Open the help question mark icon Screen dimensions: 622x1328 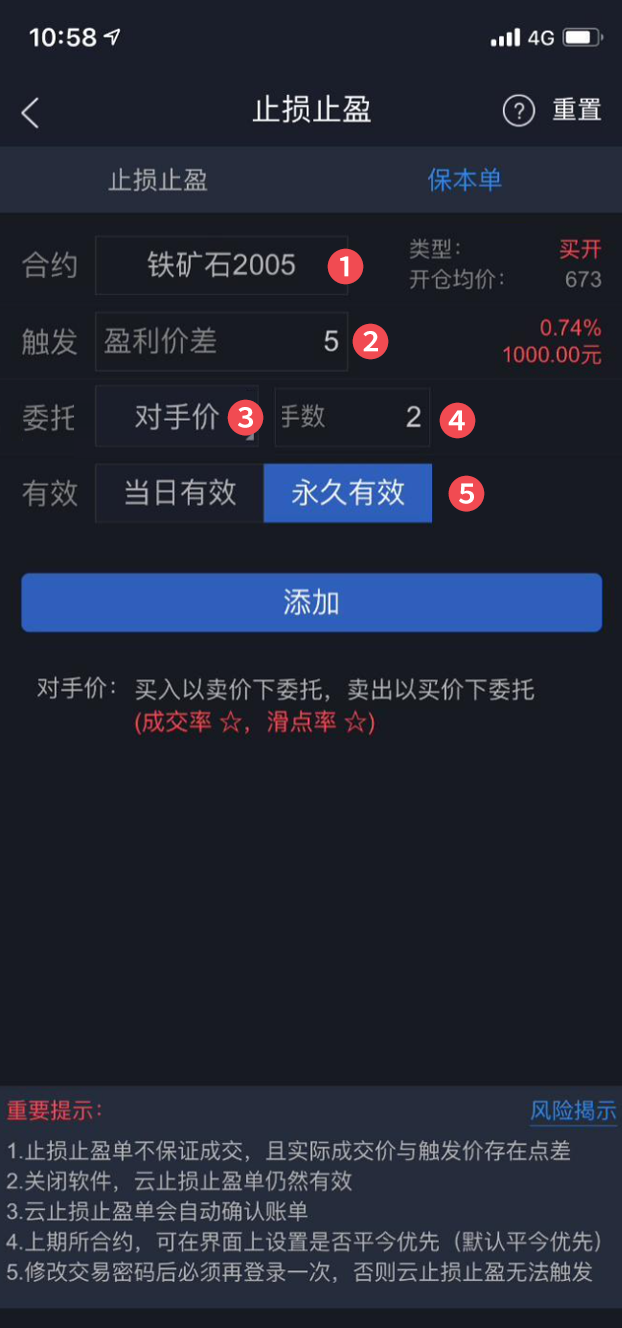coord(518,111)
